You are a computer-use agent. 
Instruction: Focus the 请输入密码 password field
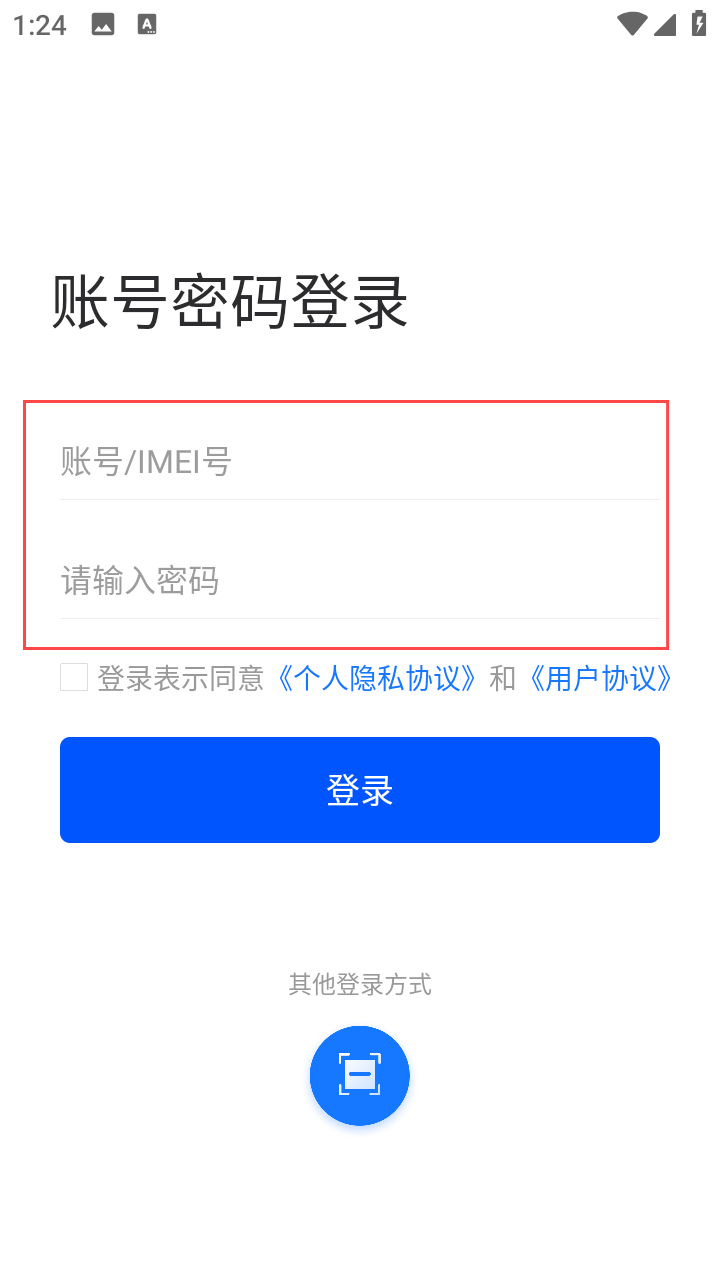tap(359, 580)
